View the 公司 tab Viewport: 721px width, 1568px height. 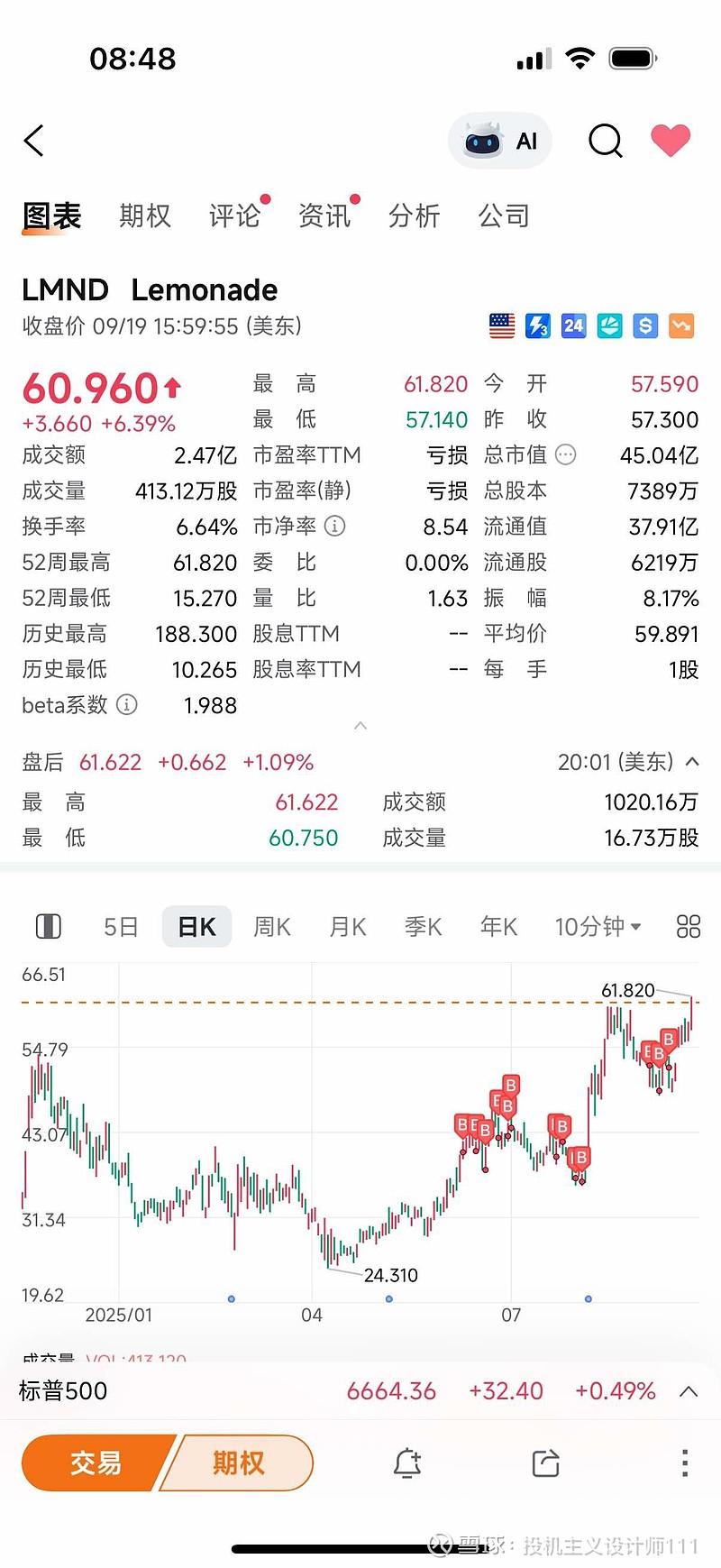click(x=504, y=216)
